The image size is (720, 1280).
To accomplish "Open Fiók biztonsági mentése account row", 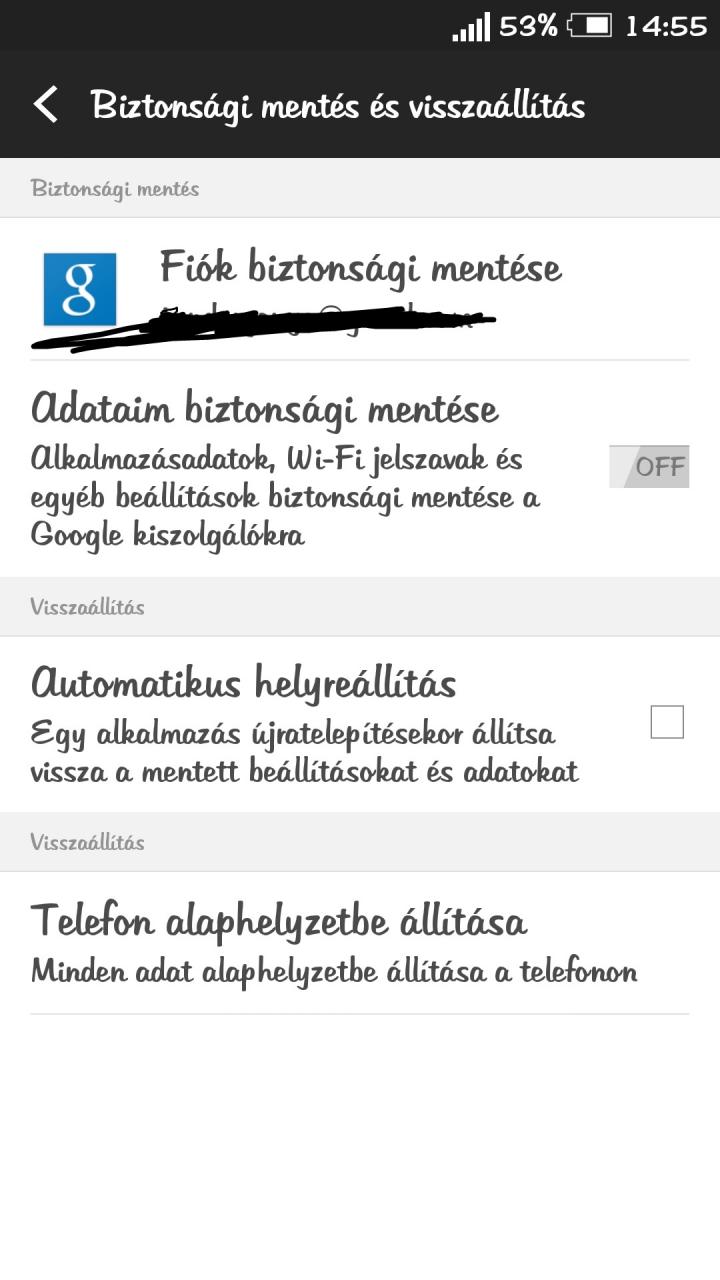I will click(360, 289).
